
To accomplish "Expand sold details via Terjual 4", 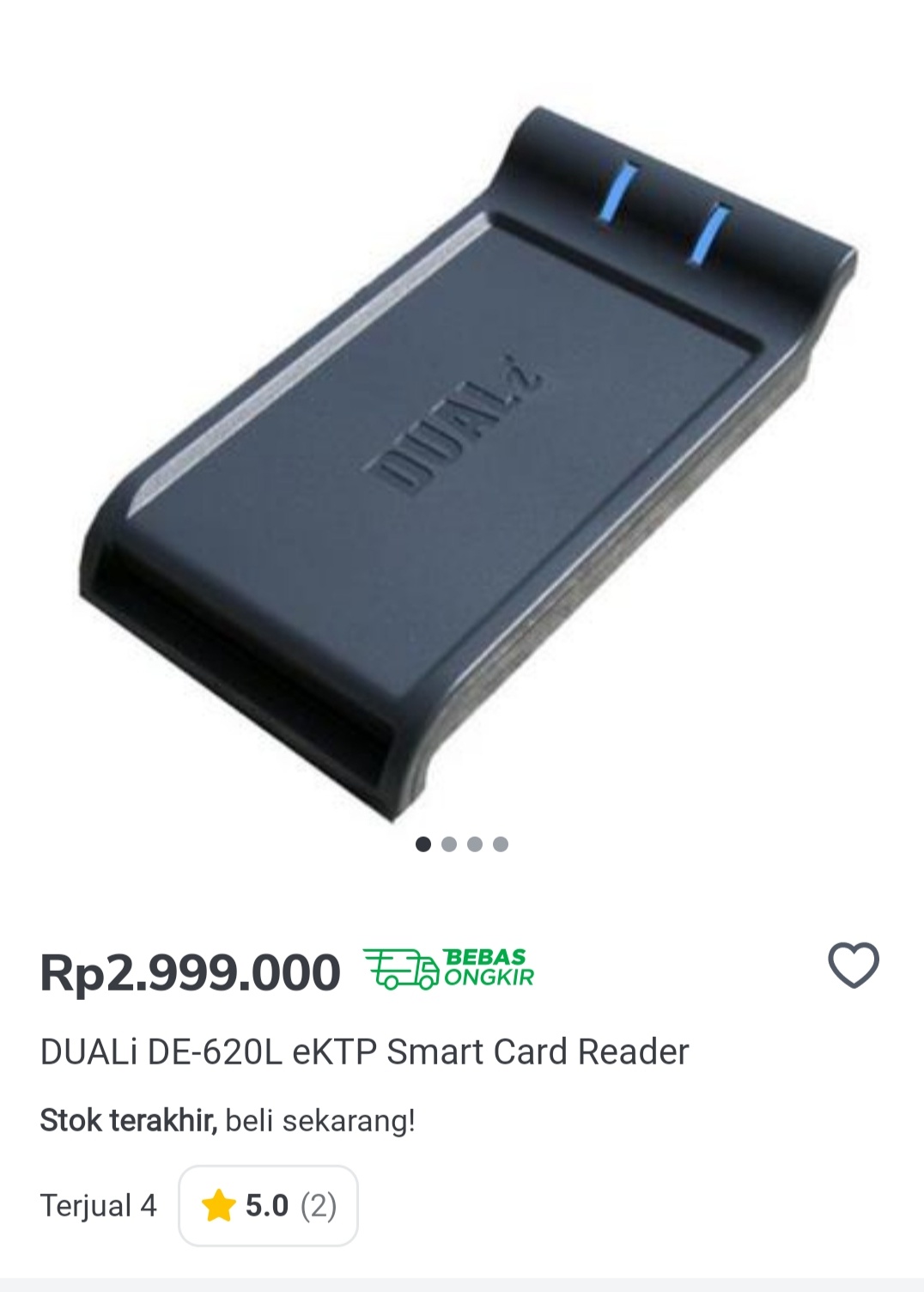I will point(99,1206).
